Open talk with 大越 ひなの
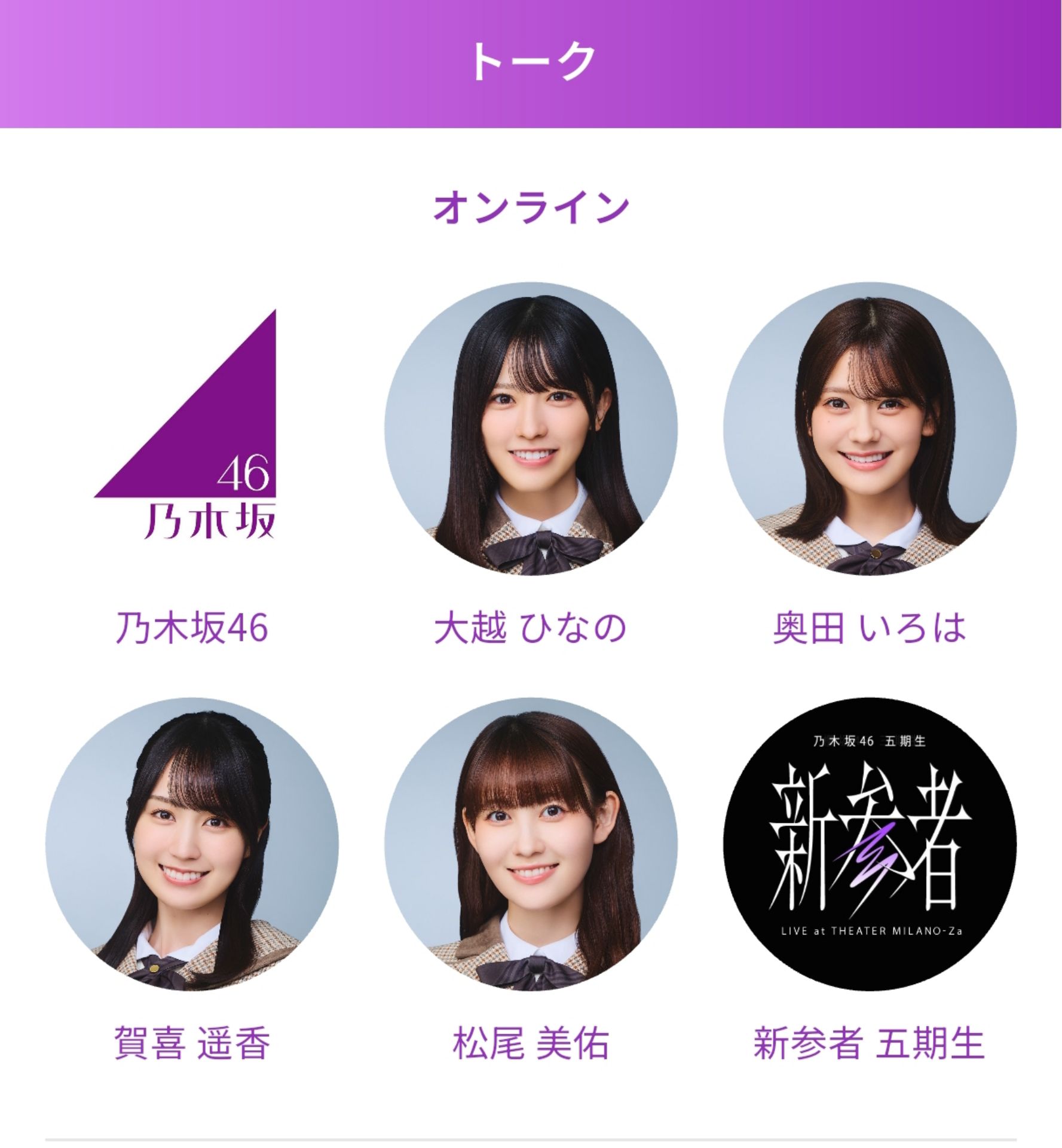Viewport: 1062px width, 1148px height. (x=531, y=428)
